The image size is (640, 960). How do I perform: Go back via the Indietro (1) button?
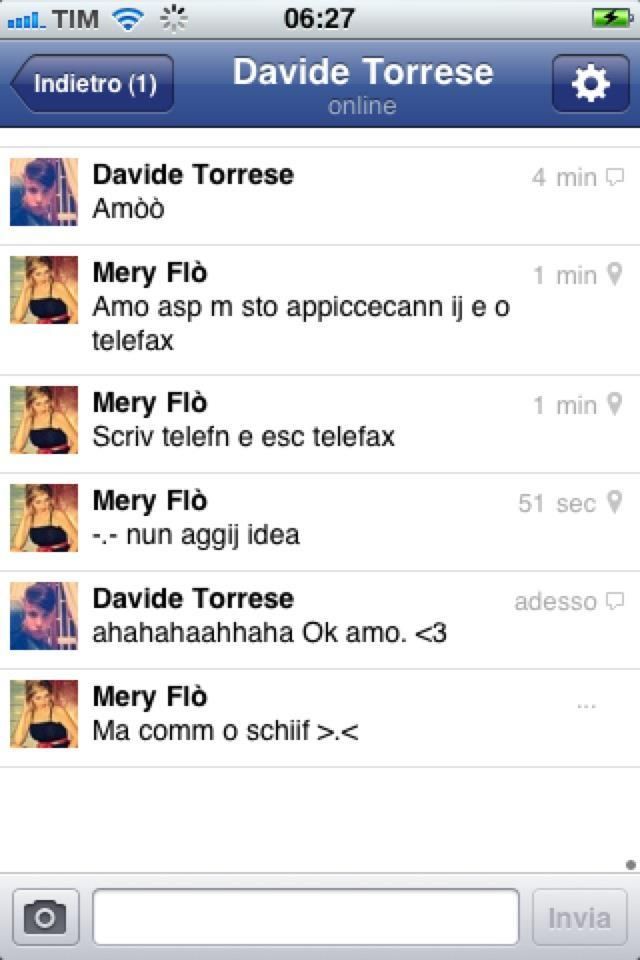(x=93, y=83)
